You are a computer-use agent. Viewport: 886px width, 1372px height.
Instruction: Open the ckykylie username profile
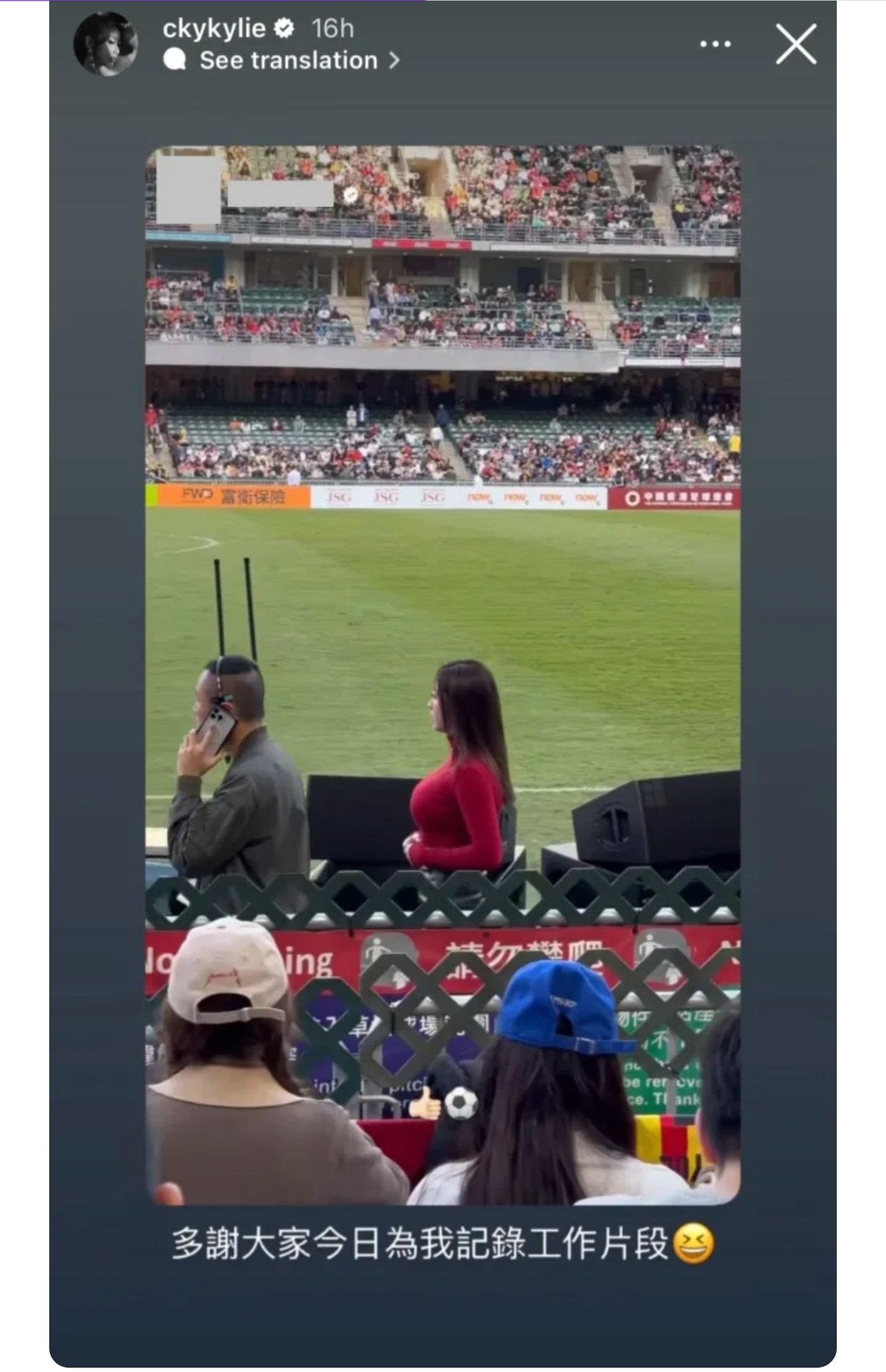214,28
